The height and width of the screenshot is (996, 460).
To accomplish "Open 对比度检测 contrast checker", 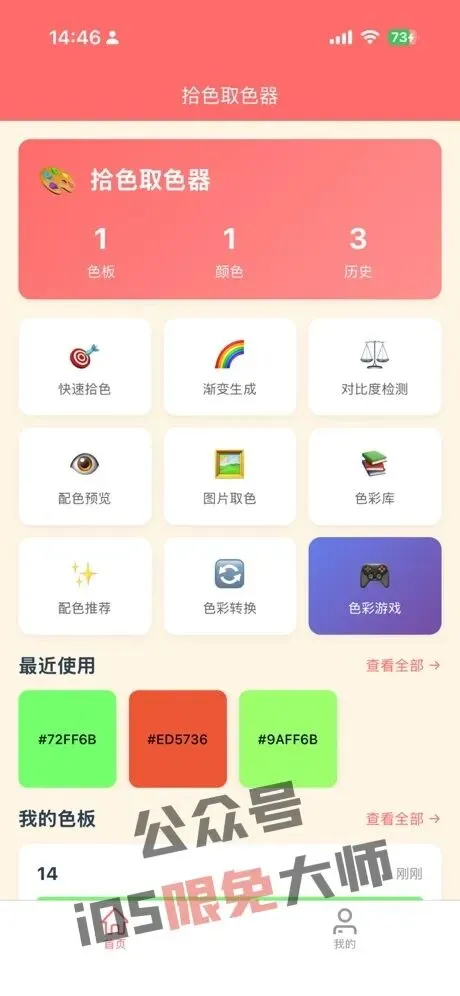I will click(375, 367).
